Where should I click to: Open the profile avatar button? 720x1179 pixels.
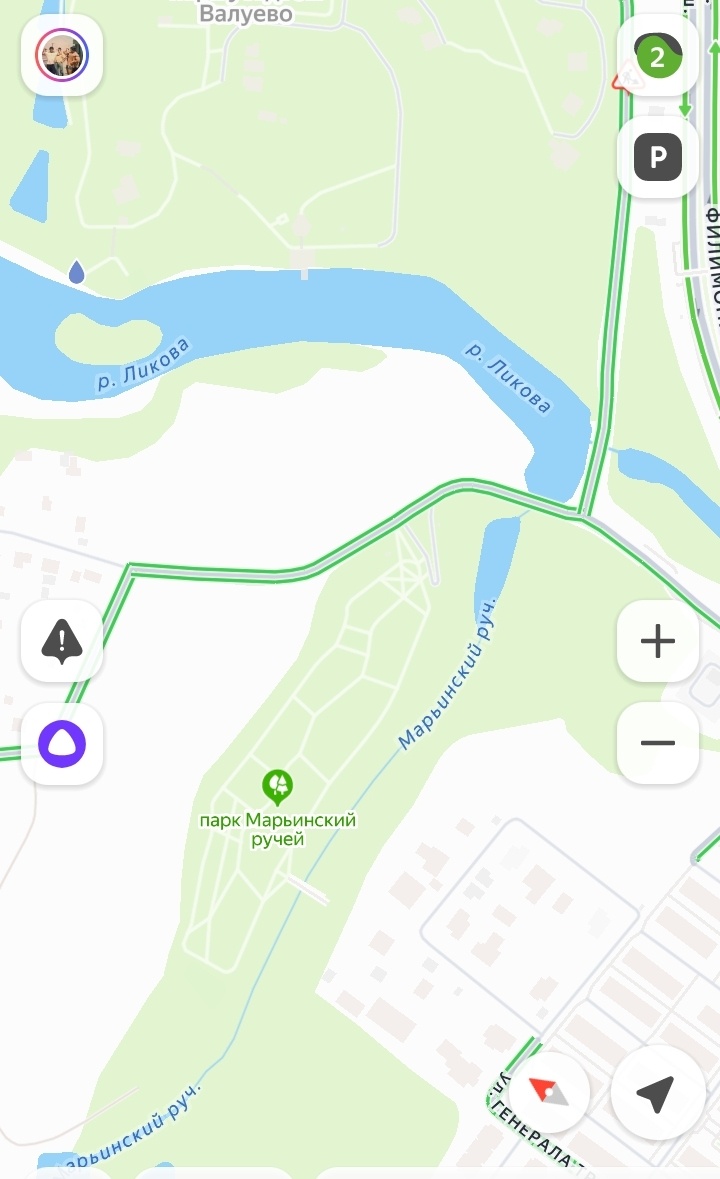coord(62,56)
